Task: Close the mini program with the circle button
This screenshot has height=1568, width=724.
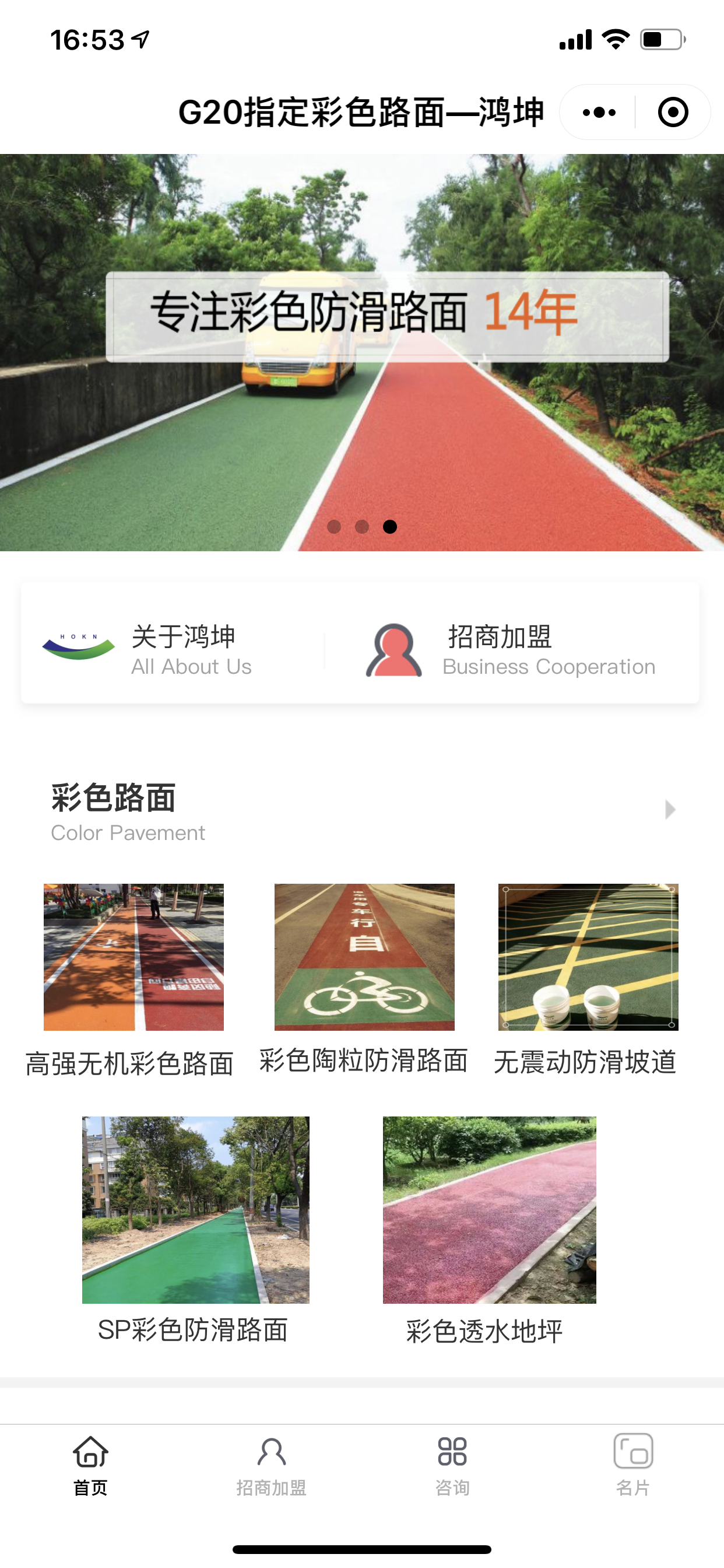Action: [673, 113]
